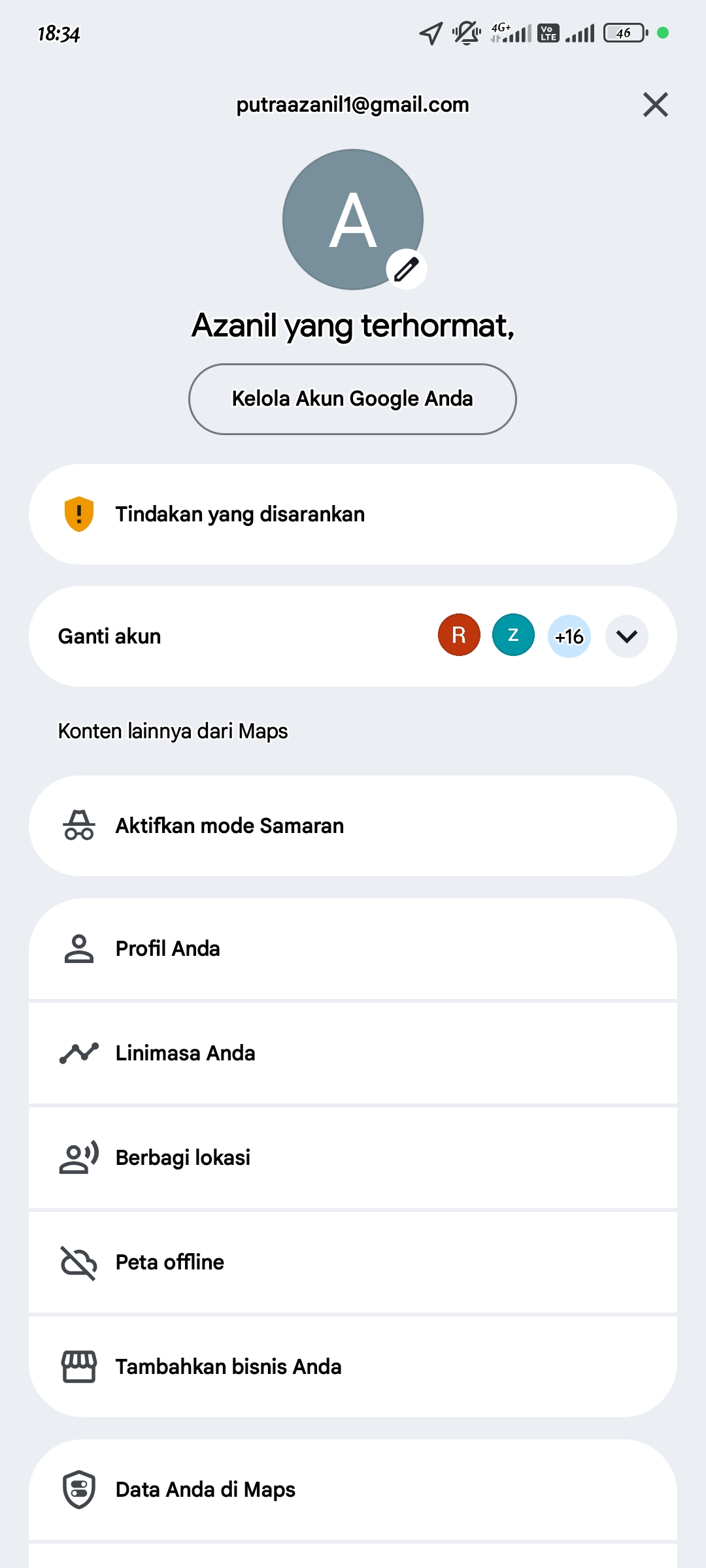Close the account panel
This screenshot has width=706, height=1568.
pyautogui.click(x=655, y=105)
